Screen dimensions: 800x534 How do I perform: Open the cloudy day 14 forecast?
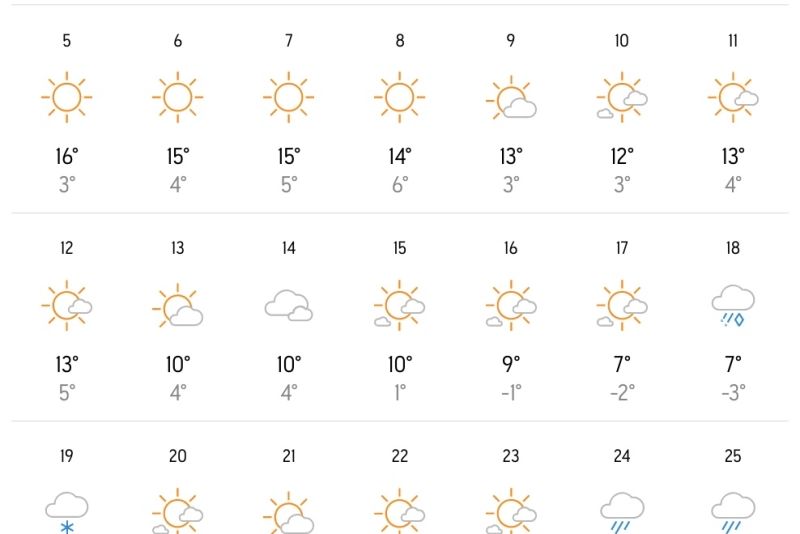coord(288,318)
